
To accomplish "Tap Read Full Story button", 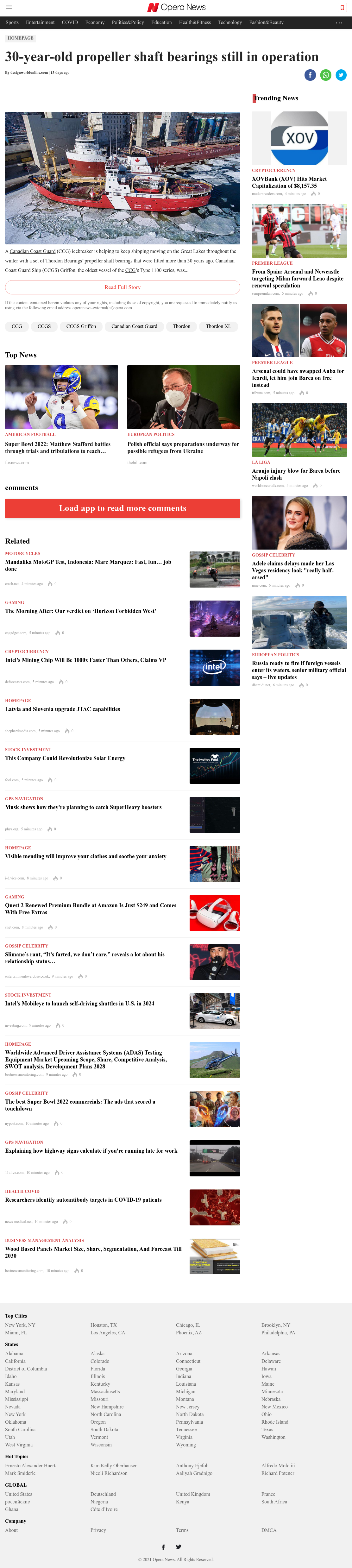I will 123,287.
